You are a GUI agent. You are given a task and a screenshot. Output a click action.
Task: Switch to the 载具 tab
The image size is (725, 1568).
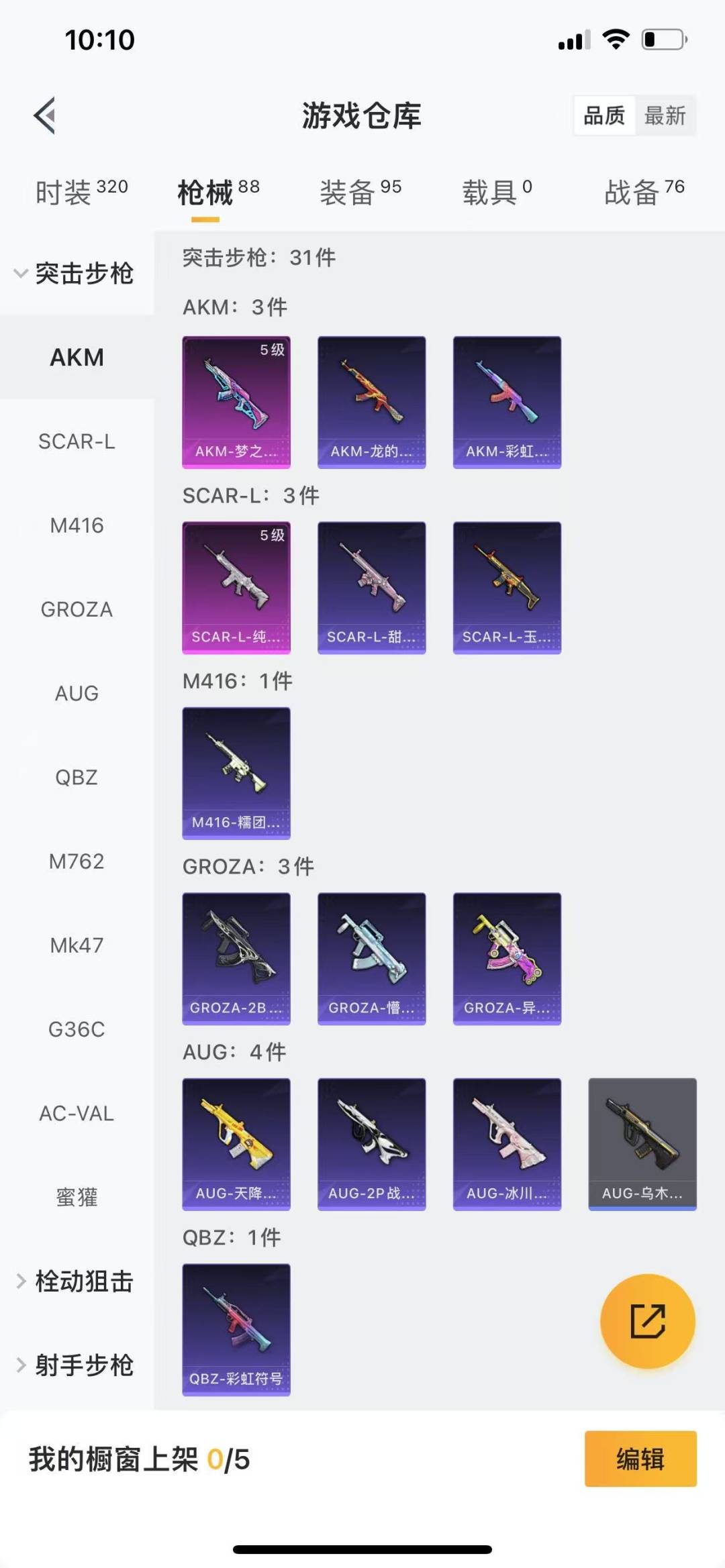pos(497,193)
